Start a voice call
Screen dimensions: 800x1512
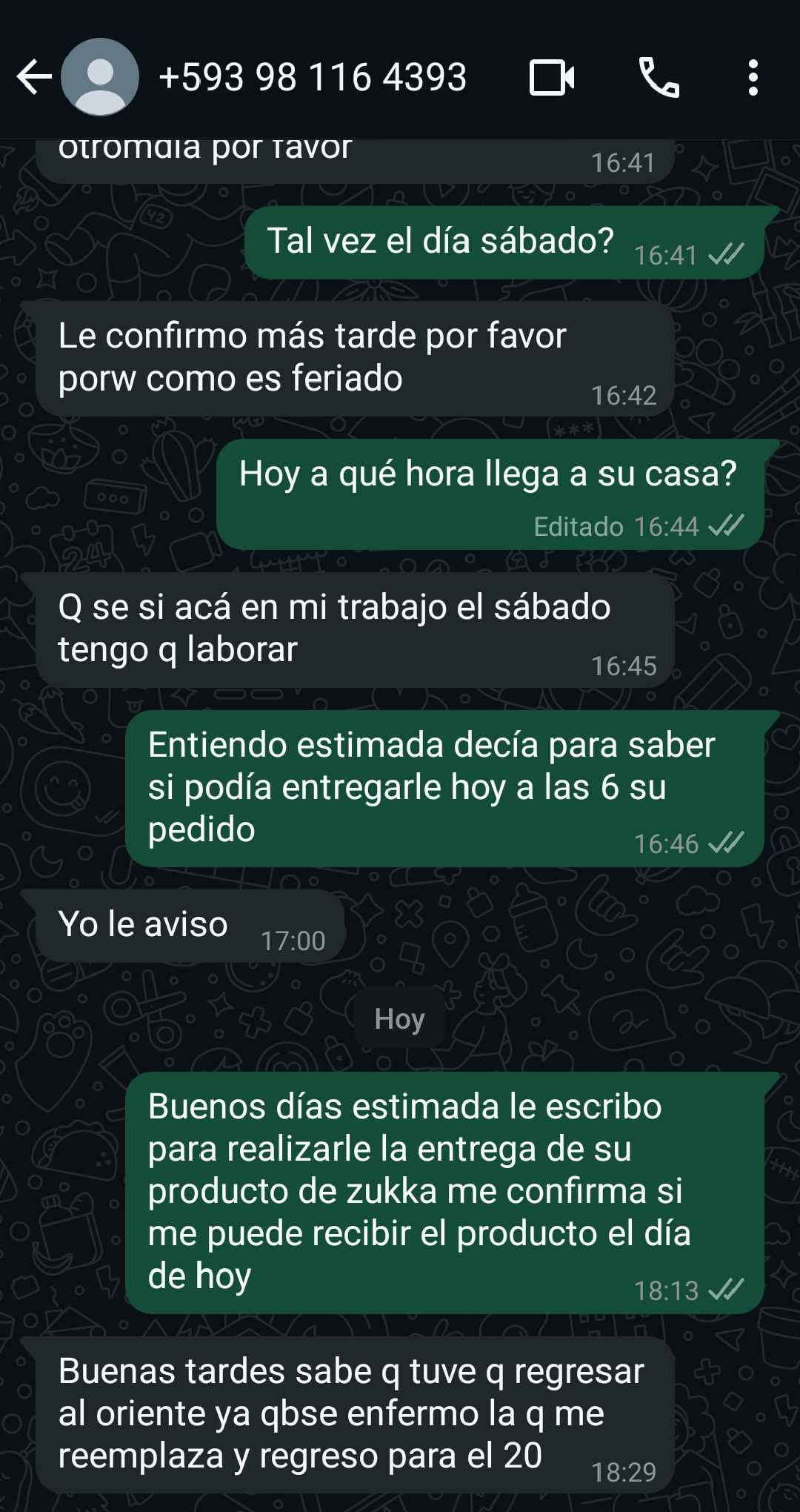658,77
